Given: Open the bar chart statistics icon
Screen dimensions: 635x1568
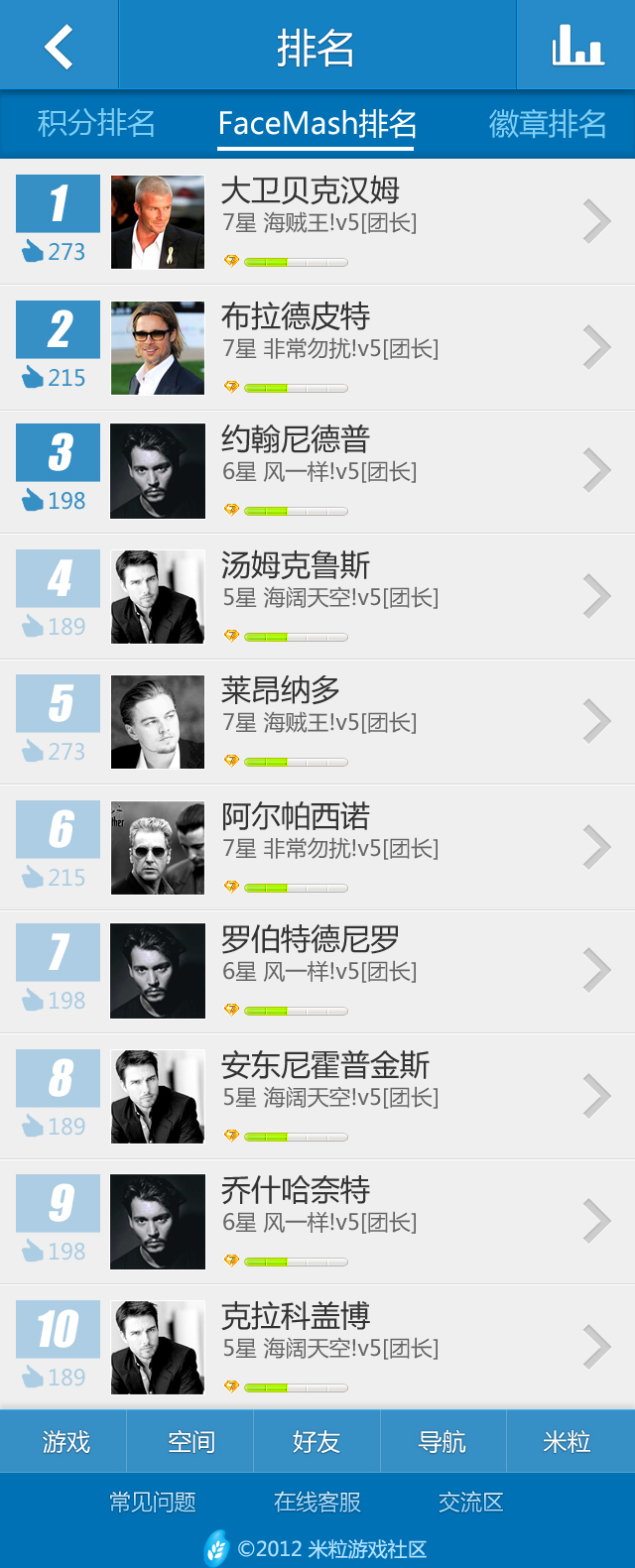Looking at the screenshot, I should (576, 46).
